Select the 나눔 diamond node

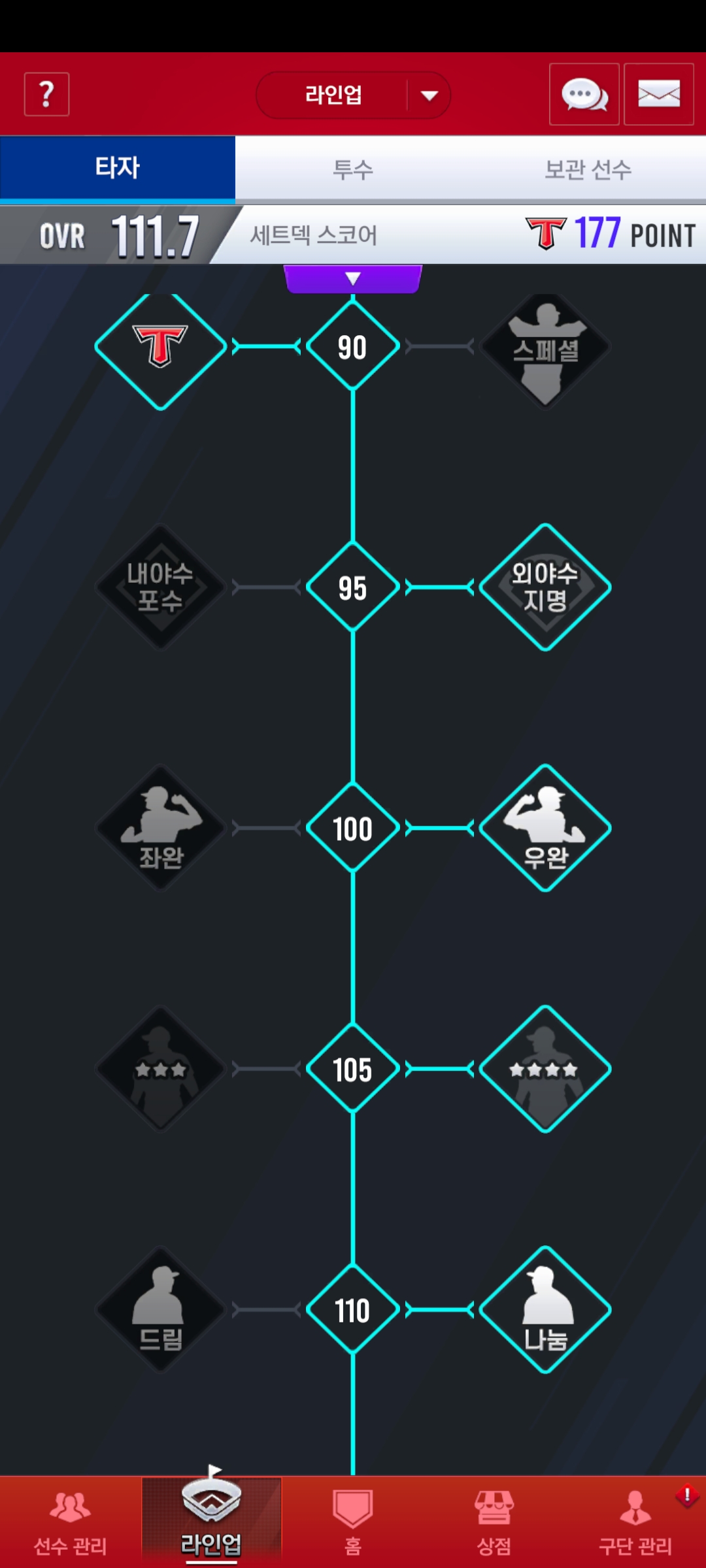[x=545, y=1309]
